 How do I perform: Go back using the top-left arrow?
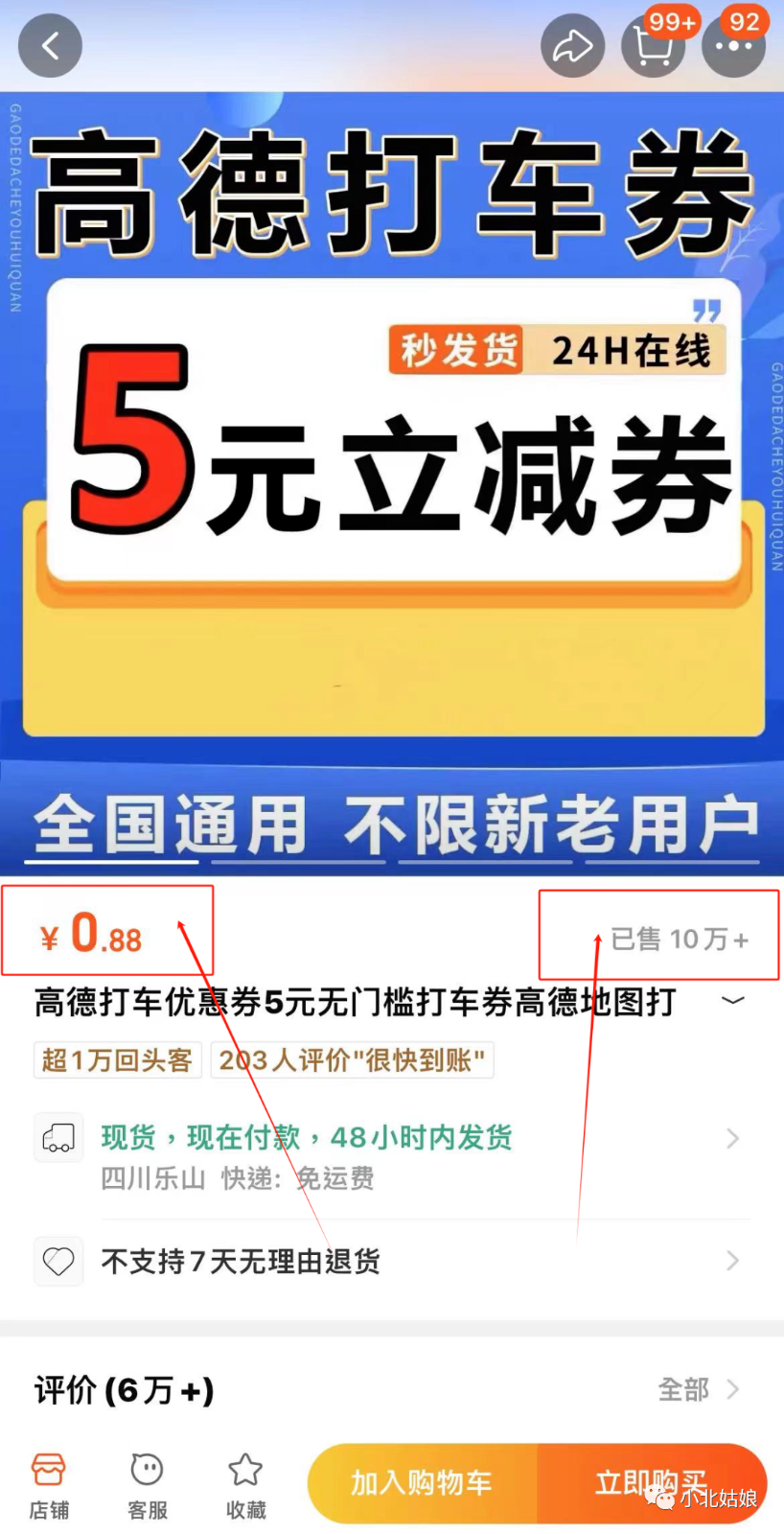50,45
